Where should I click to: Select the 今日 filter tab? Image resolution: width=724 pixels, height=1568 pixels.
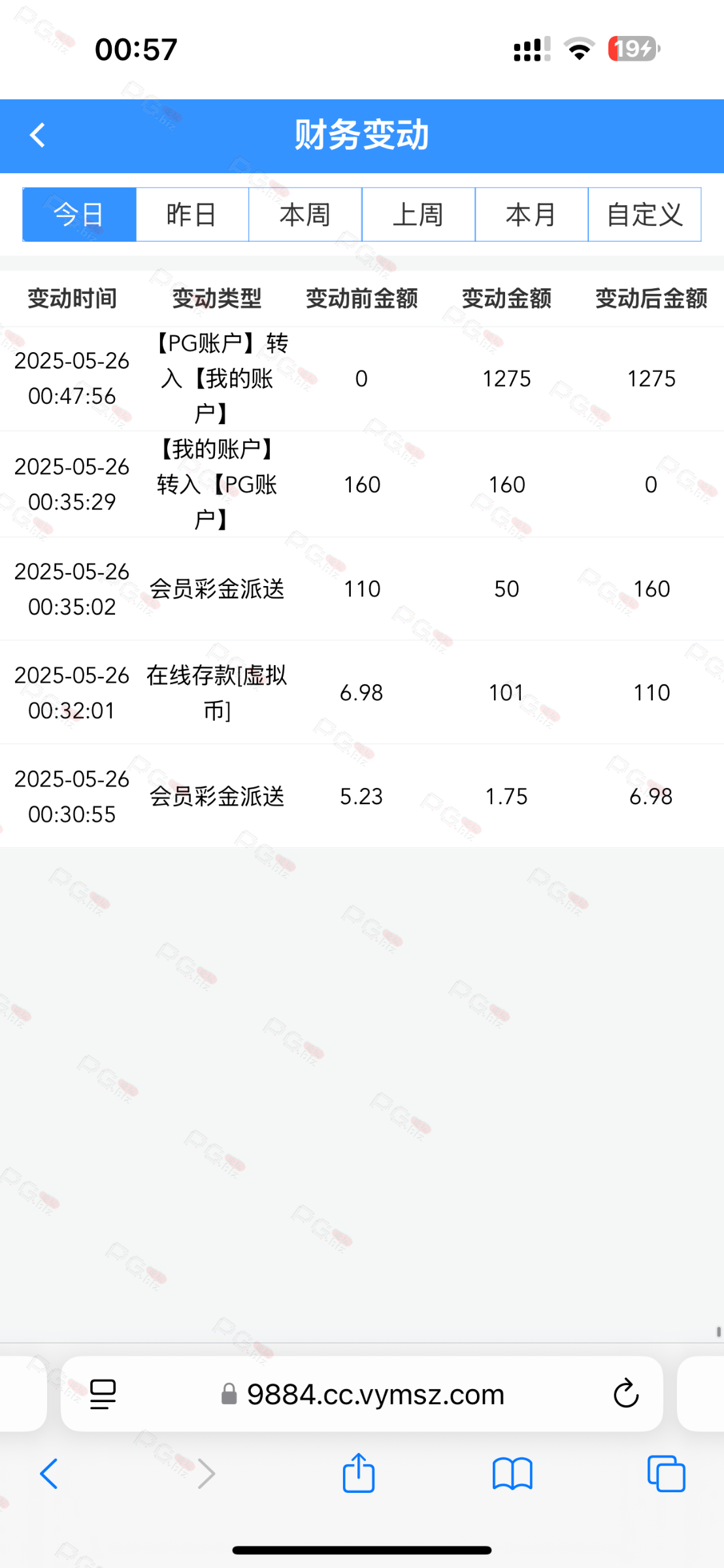79,214
